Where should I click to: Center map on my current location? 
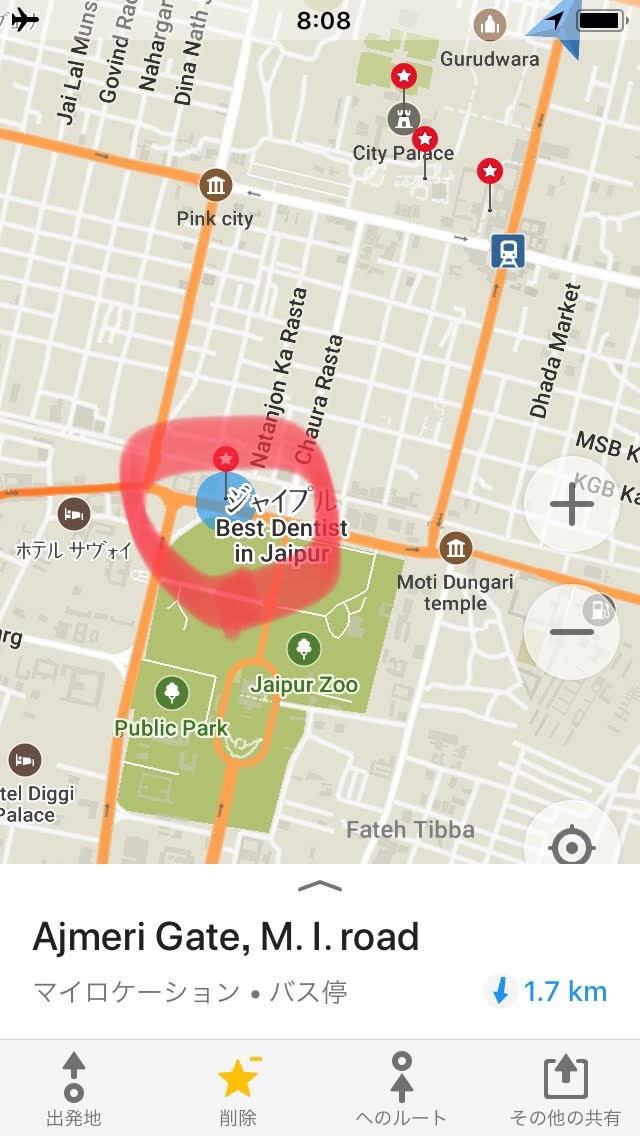(572, 848)
